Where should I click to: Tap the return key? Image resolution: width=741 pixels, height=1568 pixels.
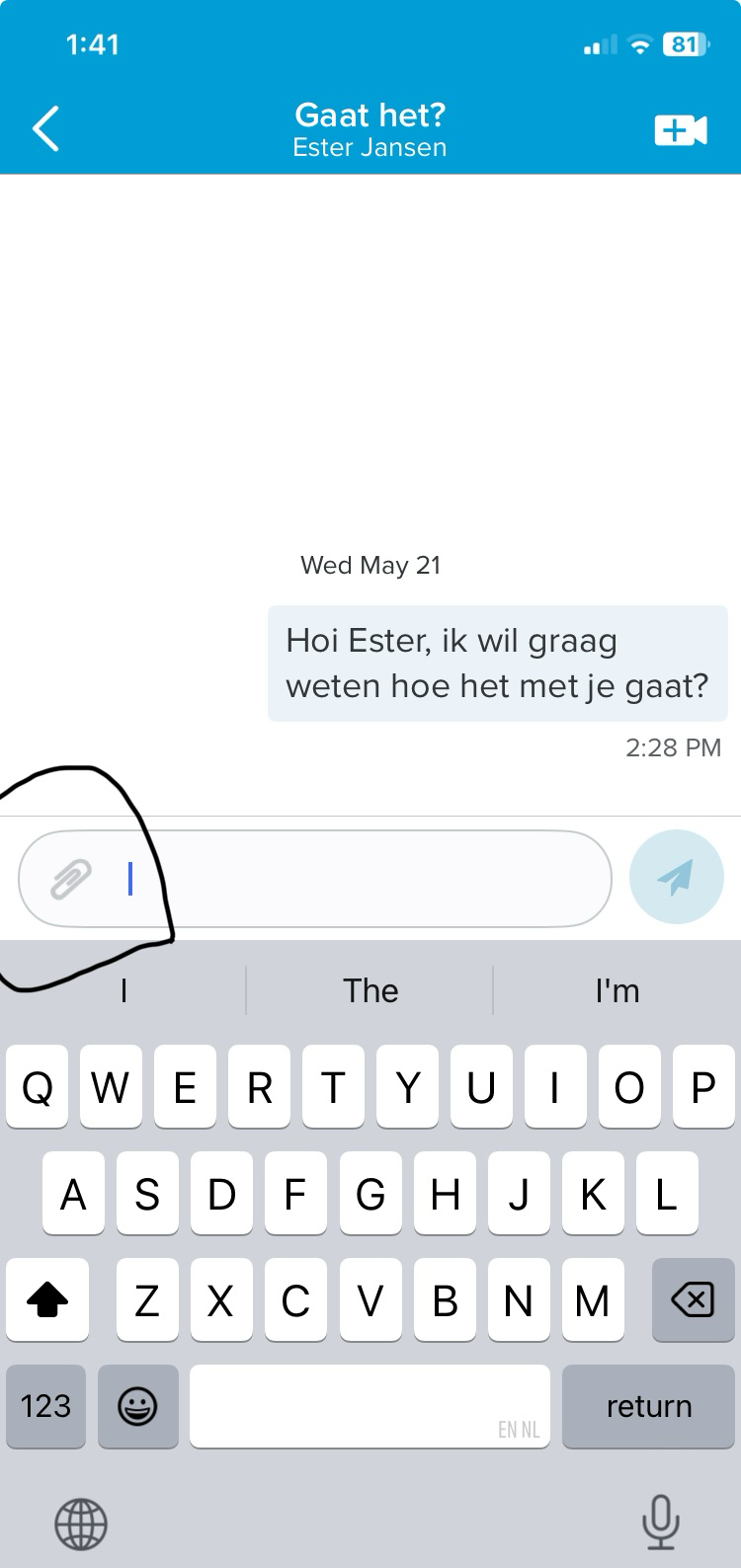pyautogui.click(x=648, y=1406)
